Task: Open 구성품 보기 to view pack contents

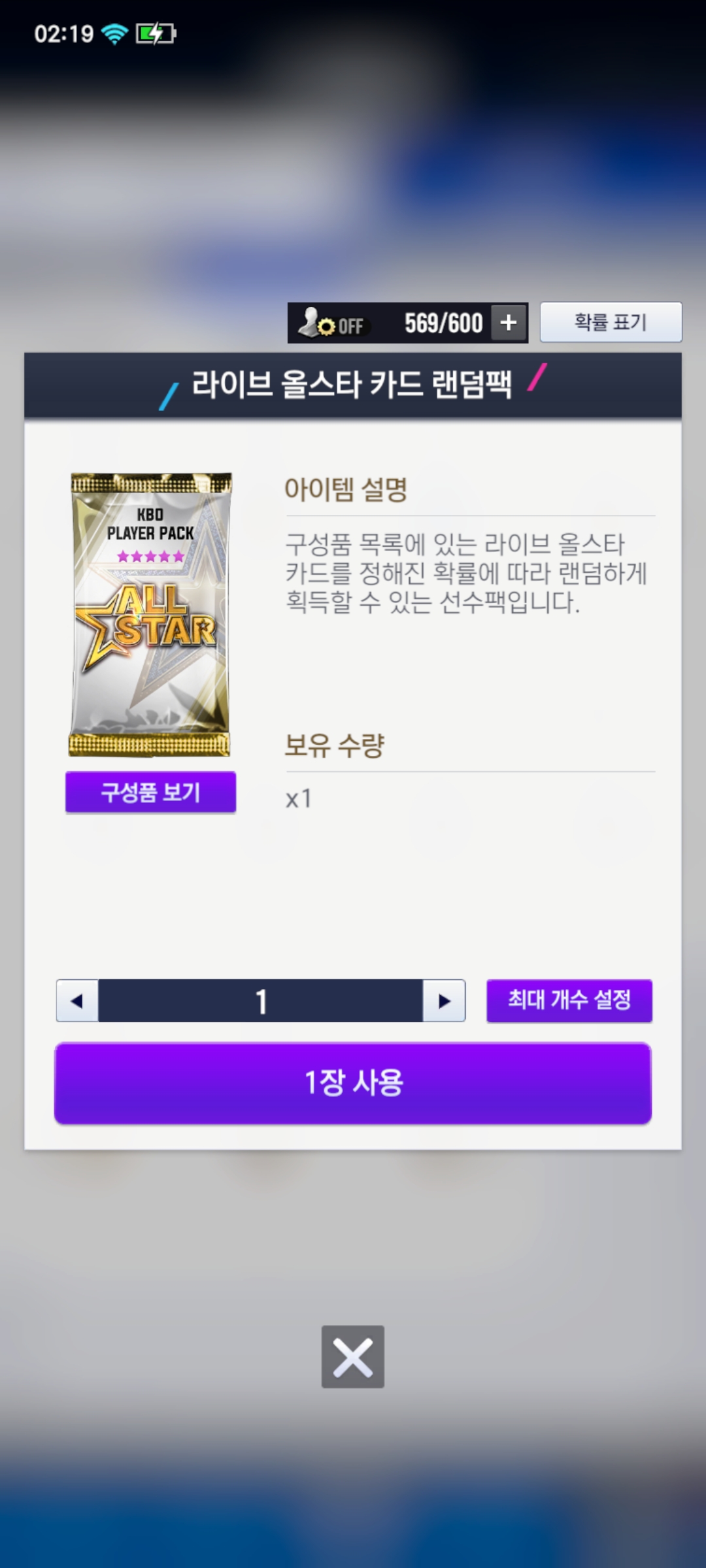Action: click(x=150, y=792)
